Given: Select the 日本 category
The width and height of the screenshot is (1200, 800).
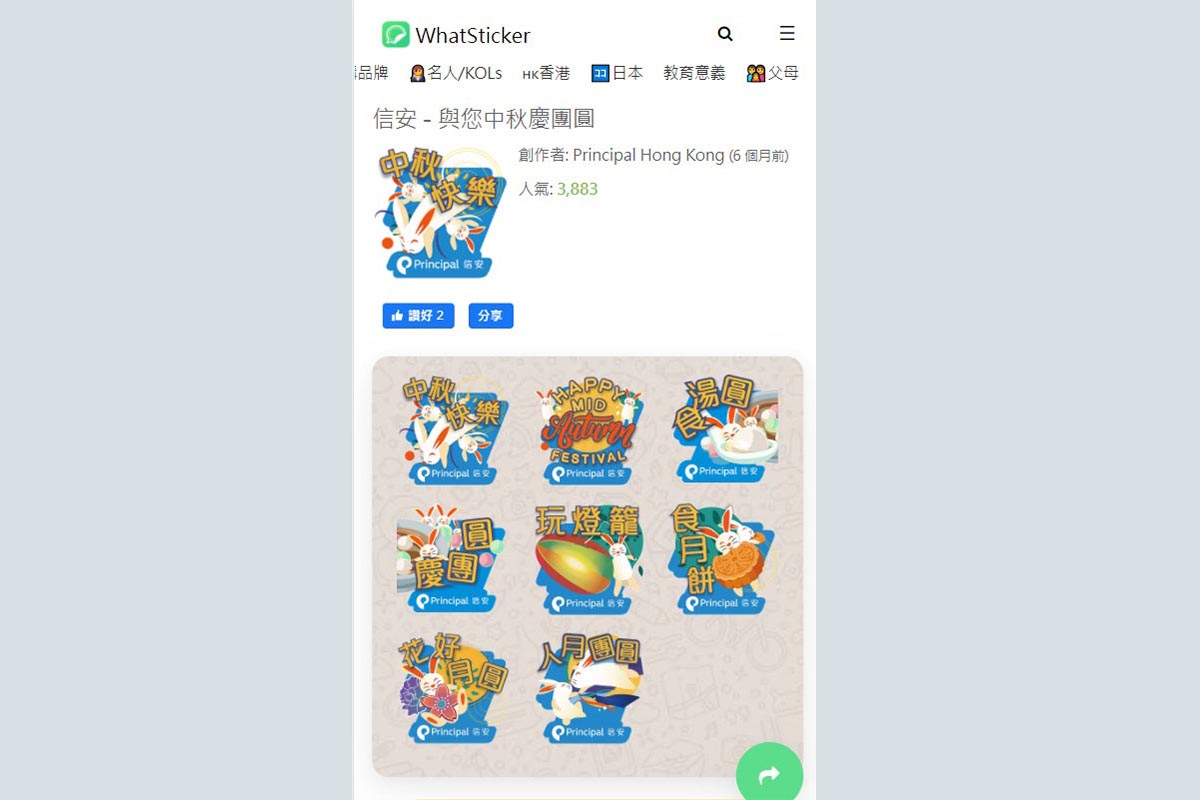Looking at the screenshot, I should click(617, 73).
